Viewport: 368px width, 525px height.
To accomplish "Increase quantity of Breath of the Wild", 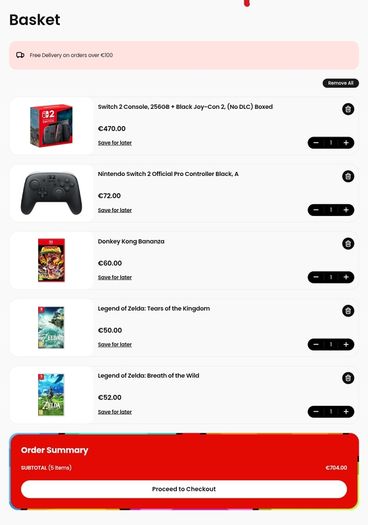I will pos(346,412).
